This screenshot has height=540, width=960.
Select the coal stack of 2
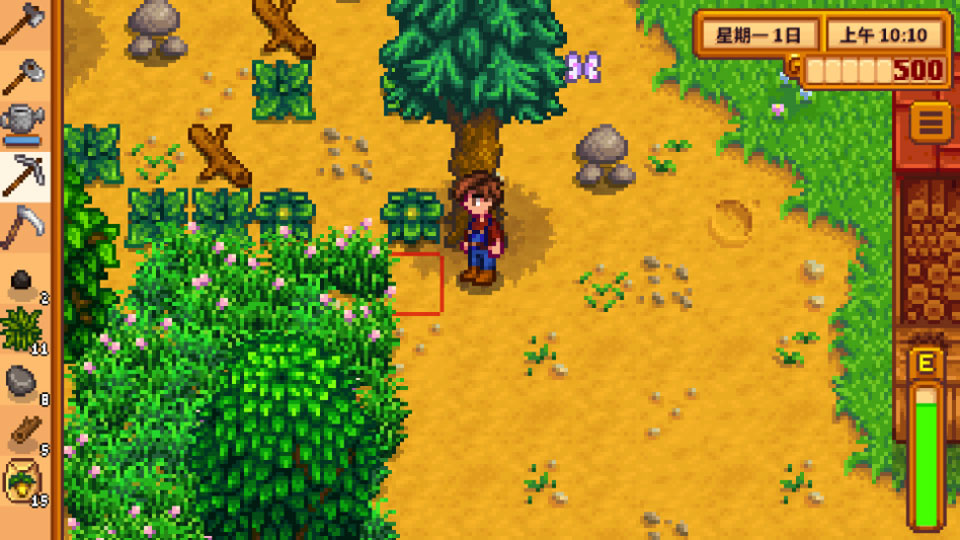tap(23, 284)
